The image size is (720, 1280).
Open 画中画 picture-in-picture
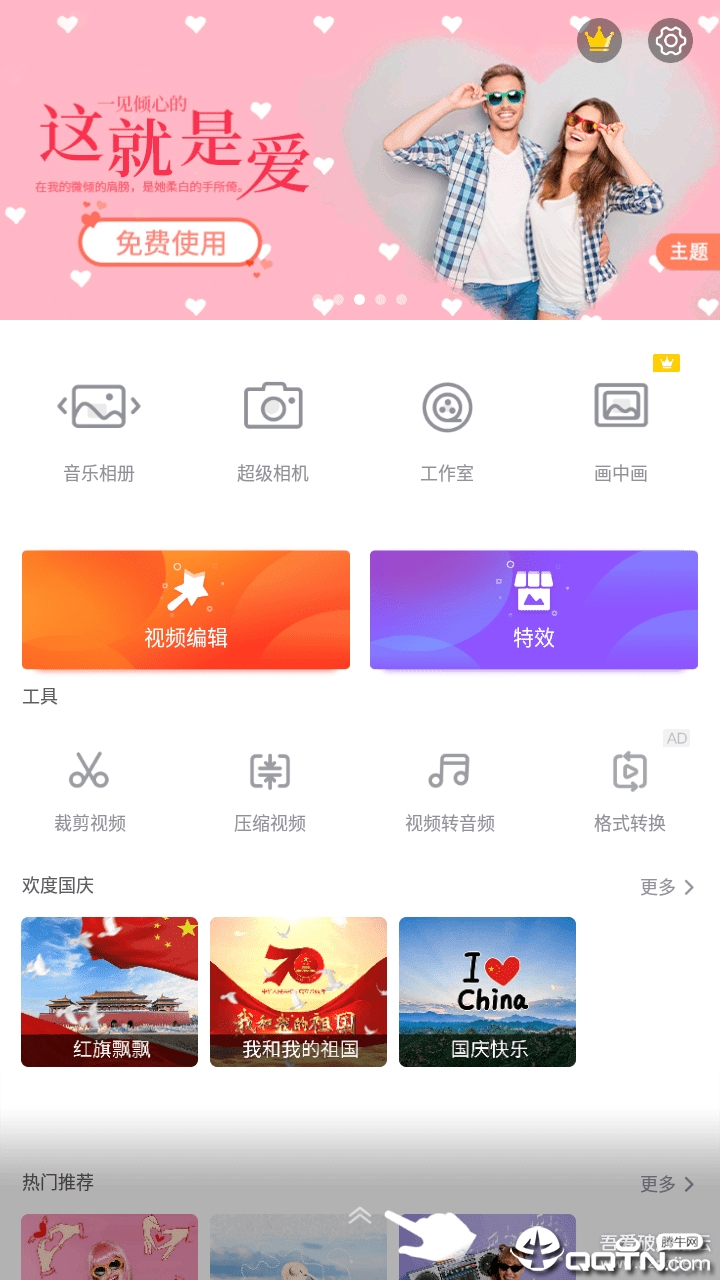click(x=621, y=432)
